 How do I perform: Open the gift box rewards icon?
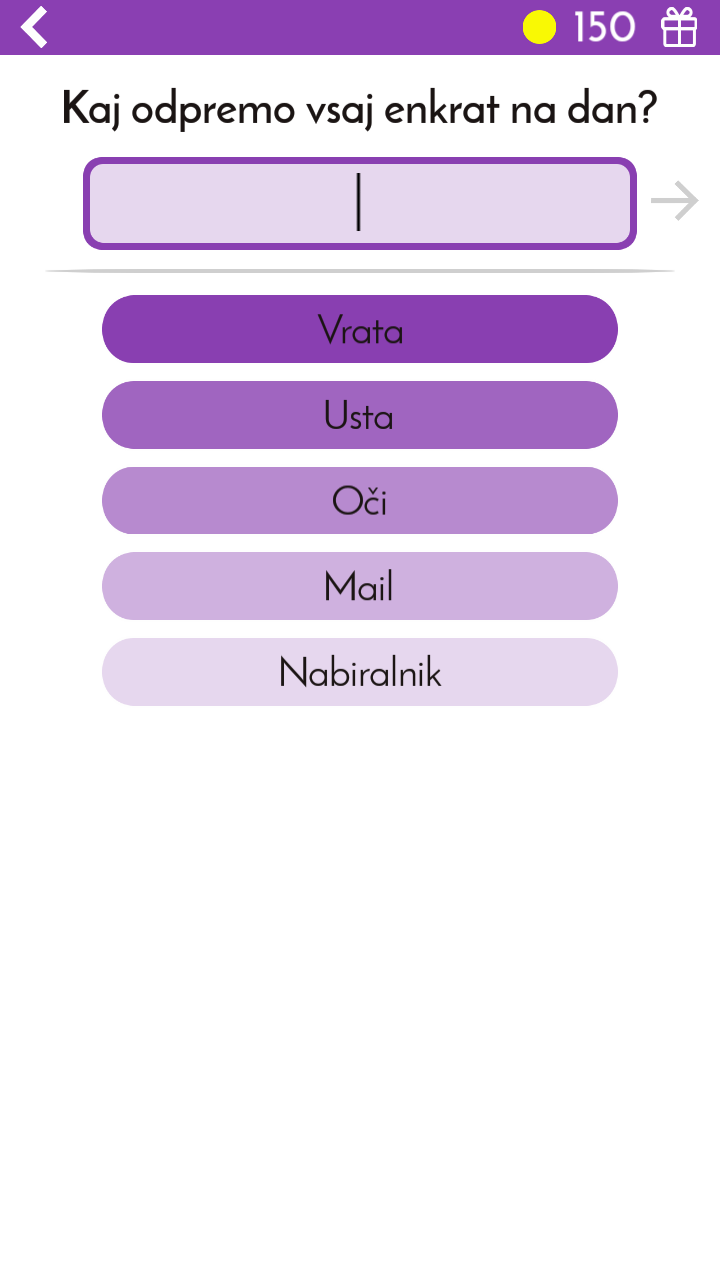(679, 27)
